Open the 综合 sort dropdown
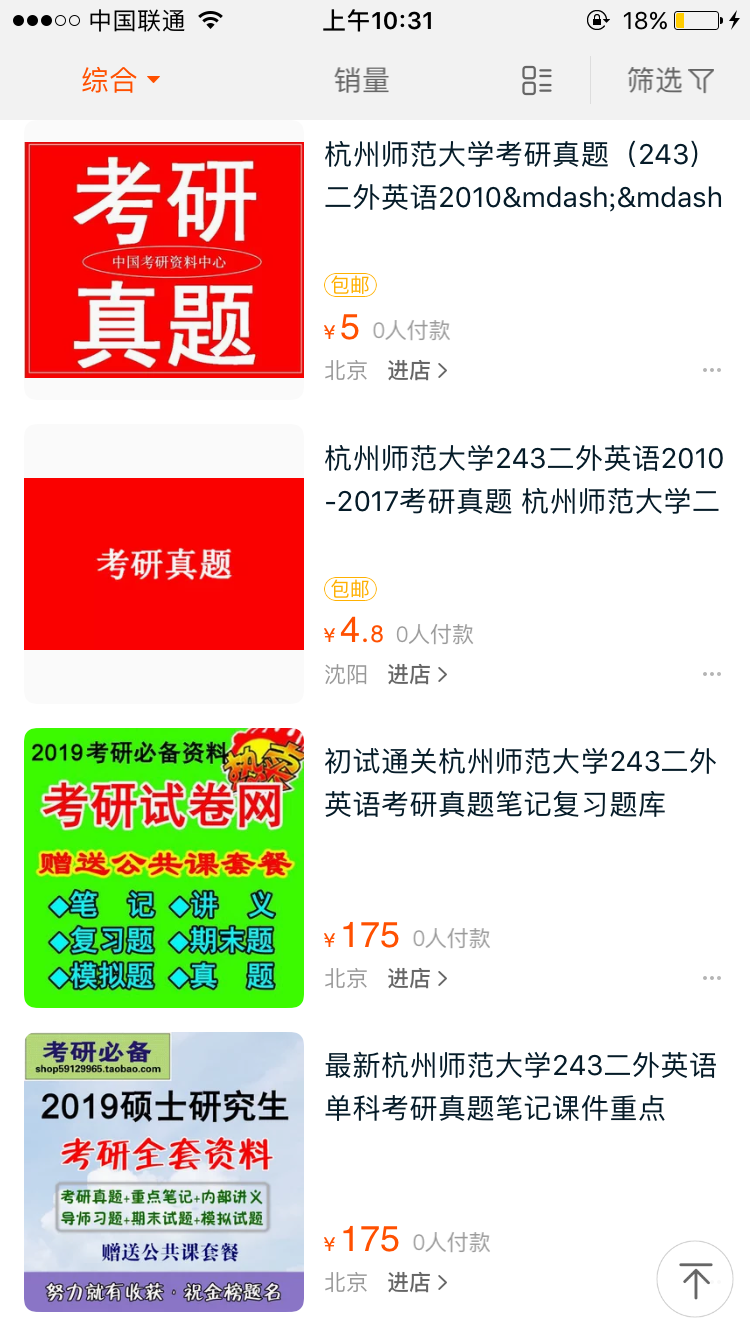The image size is (750, 1334). [x=120, y=81]
